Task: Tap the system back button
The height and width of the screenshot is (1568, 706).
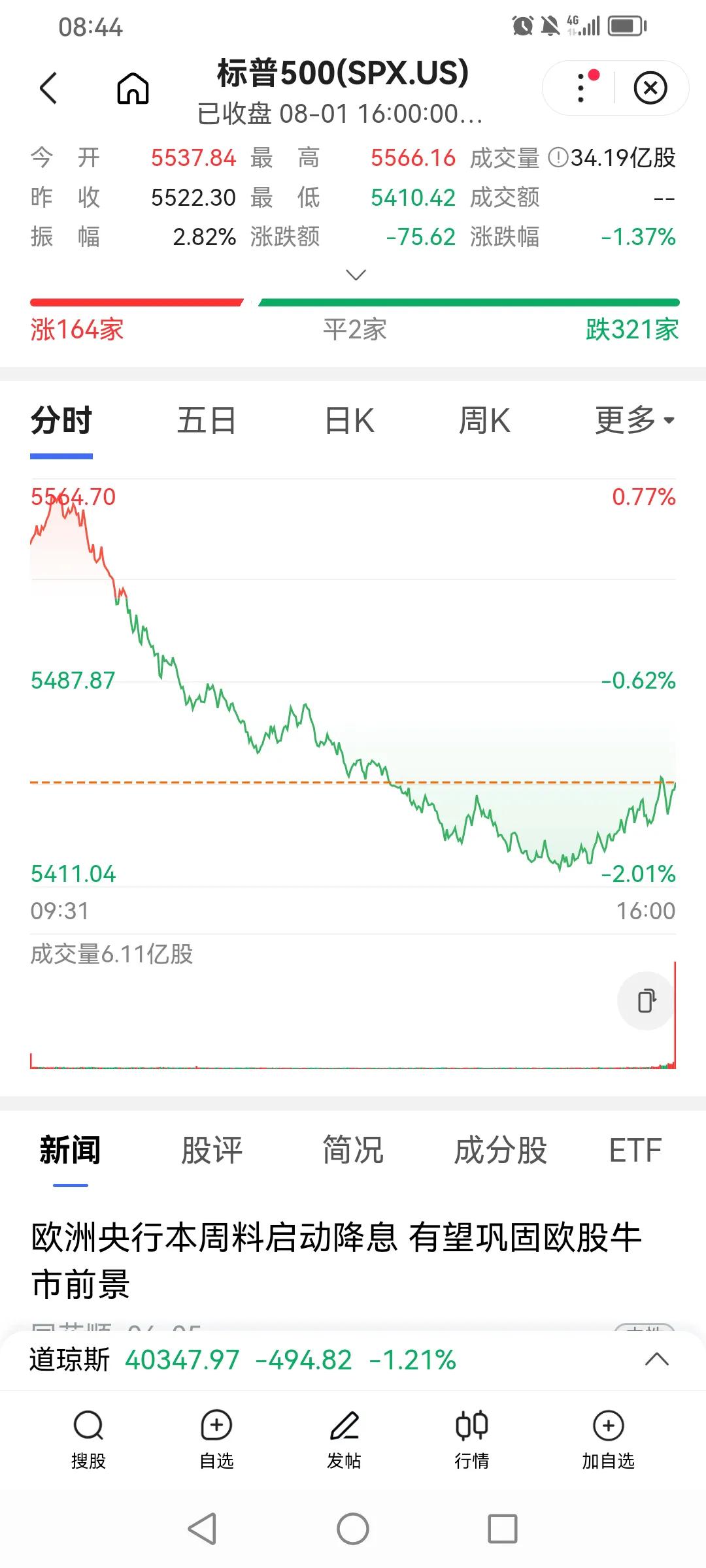Action: pyautogui.click(x=202, y=1529)
